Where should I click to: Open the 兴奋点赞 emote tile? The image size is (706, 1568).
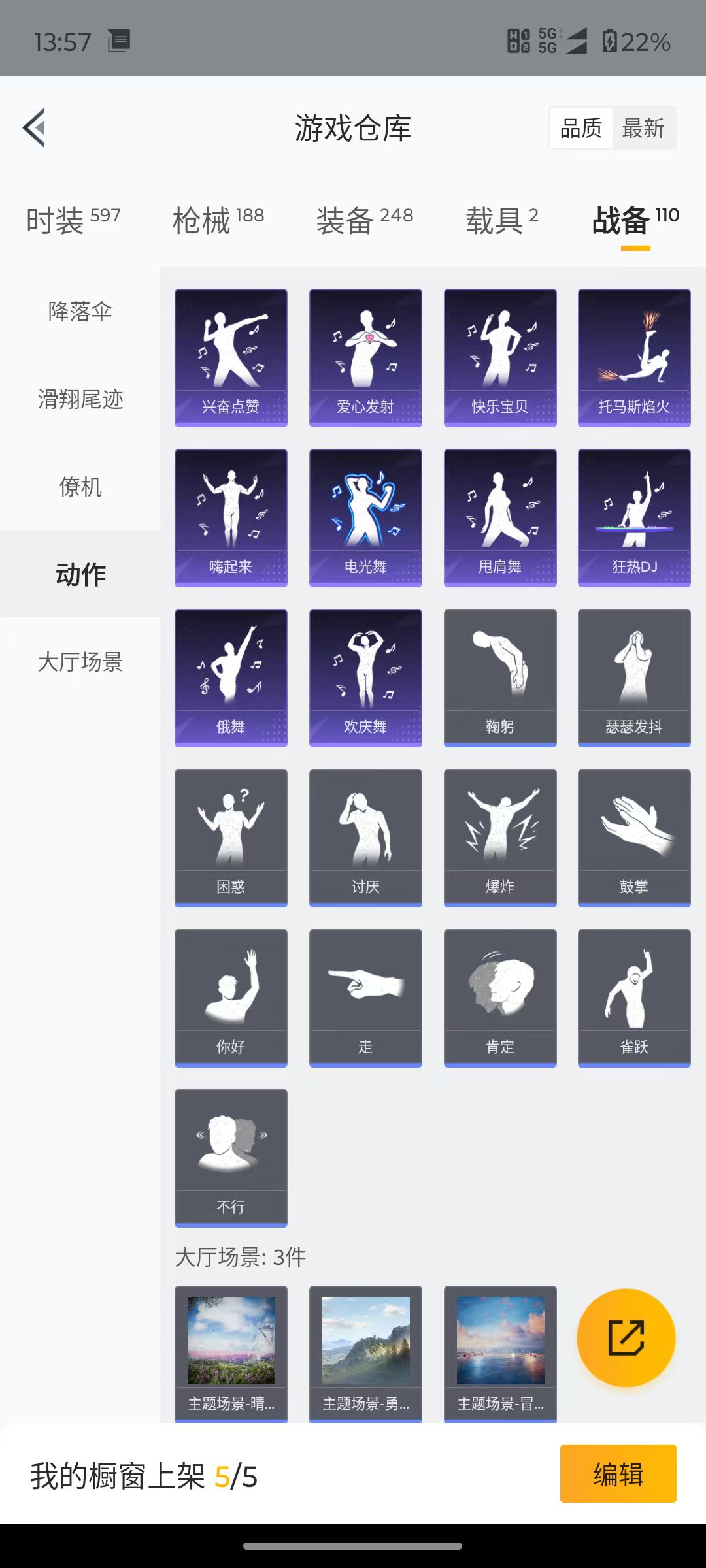tap(231, 358)
